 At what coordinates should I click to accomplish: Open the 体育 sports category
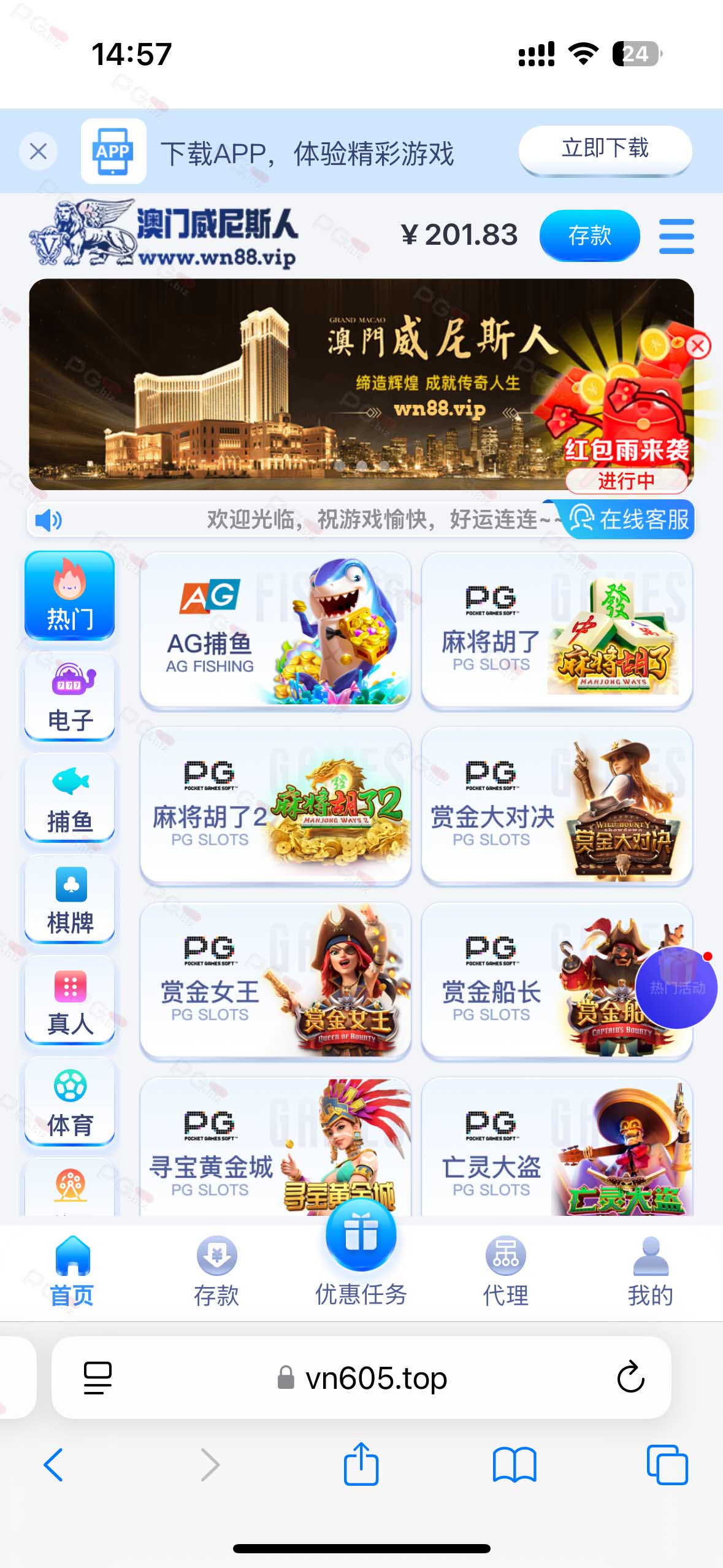pyautogui.click(x=70, y=1102)
